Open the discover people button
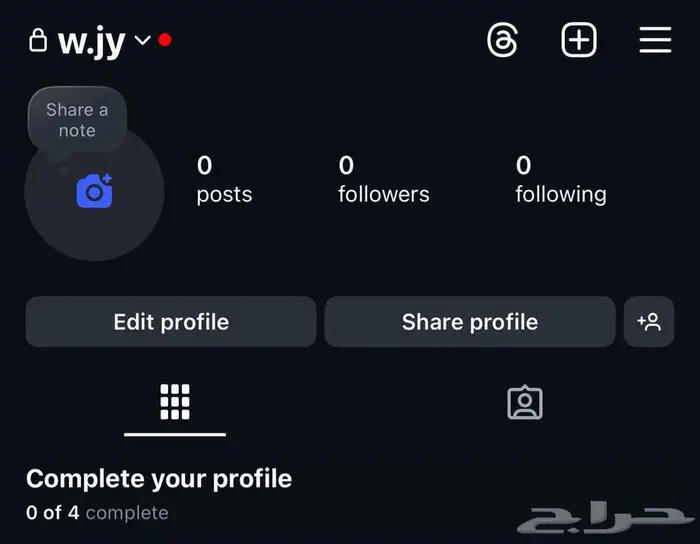The width and height of the screenshot is (700, 544). point(649,322)
